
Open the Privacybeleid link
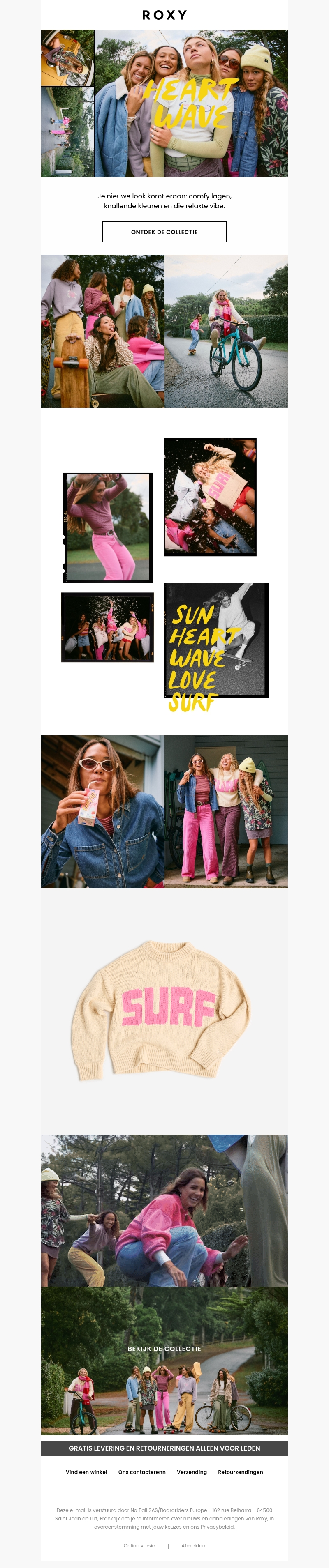click(x=217, y=1526)
